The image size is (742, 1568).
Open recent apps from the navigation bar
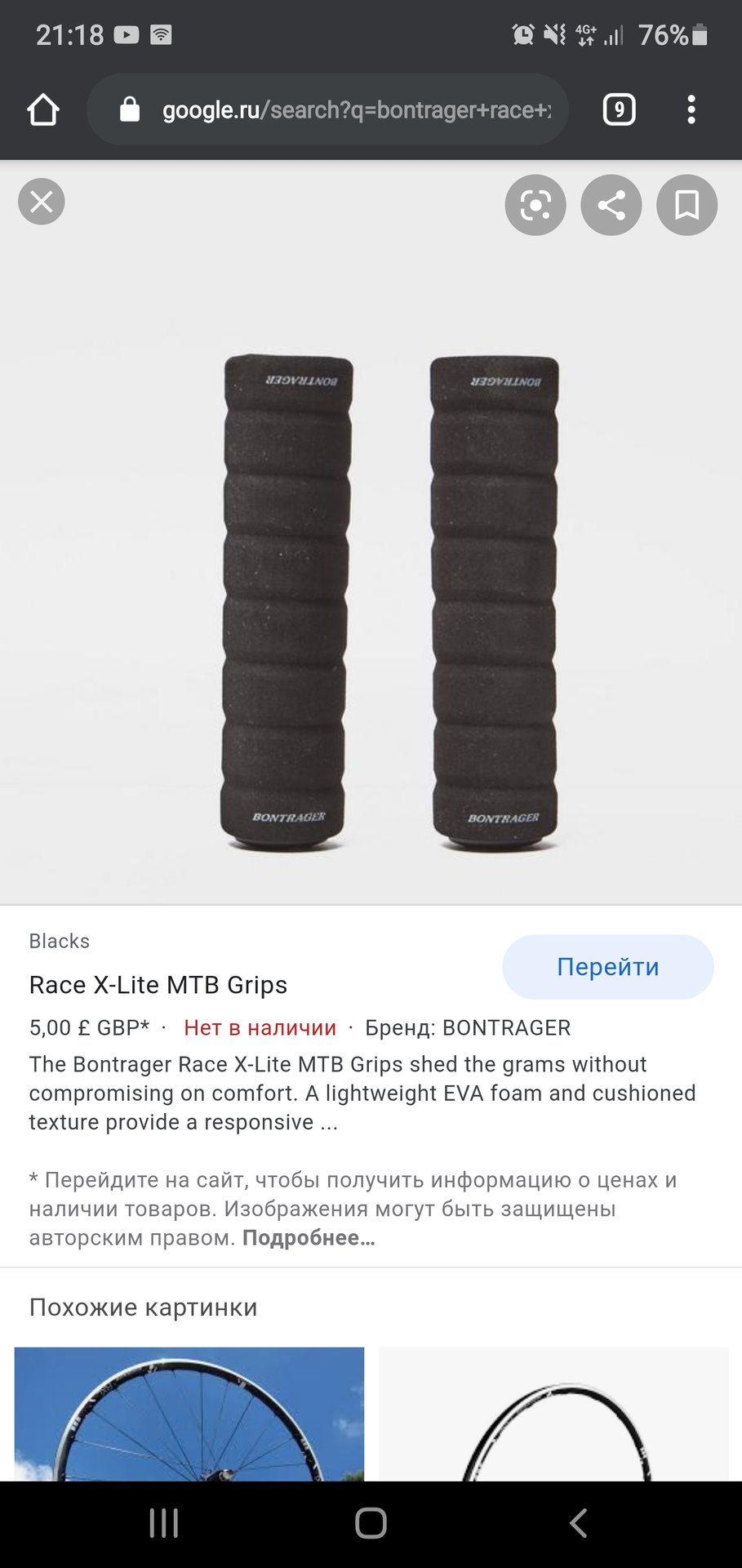click(x=164, y=1523)
